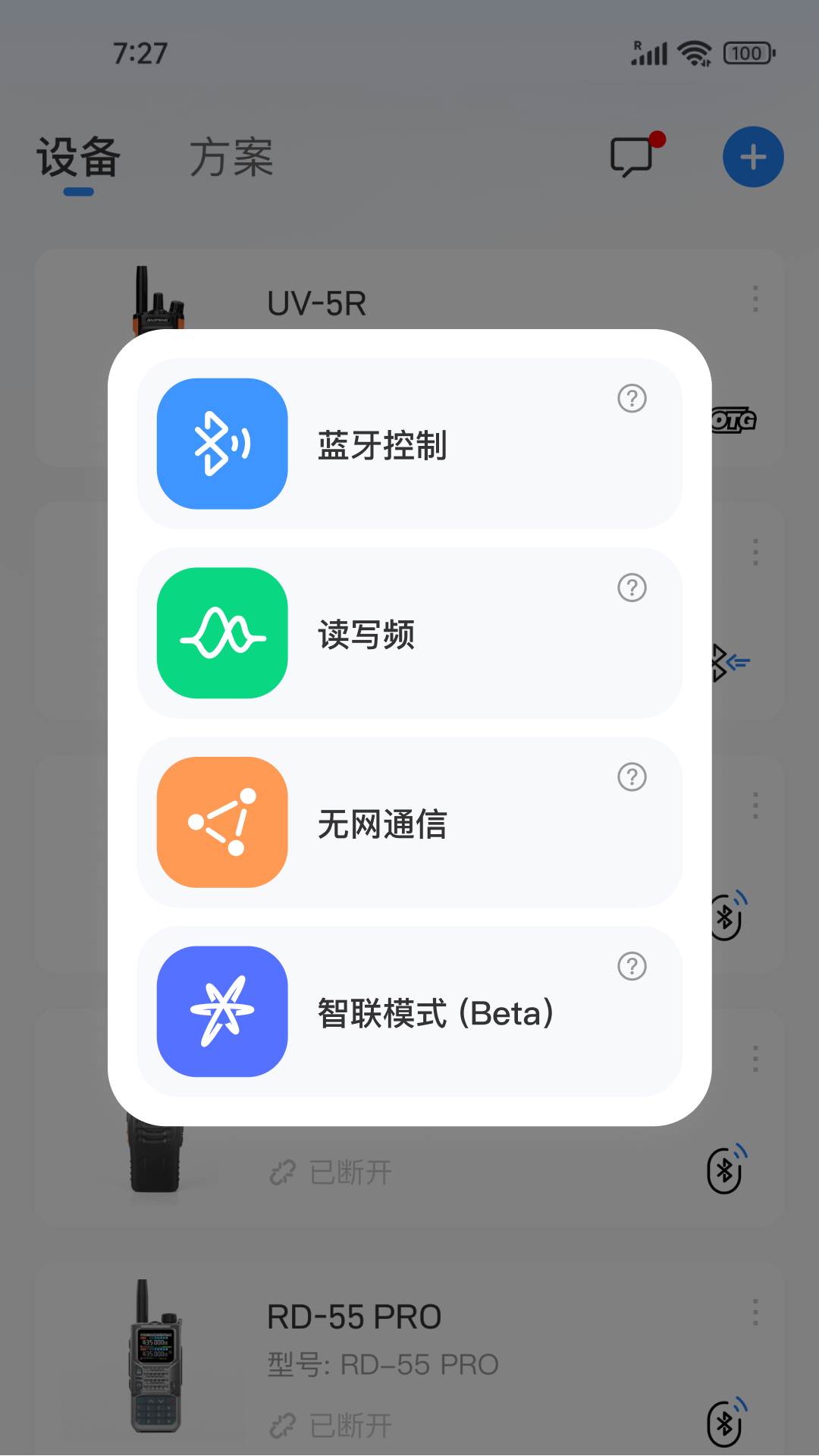Select the green 读写频 waveform icon
The height and width of the screenshot is (1456, 819).
point(221,634)
